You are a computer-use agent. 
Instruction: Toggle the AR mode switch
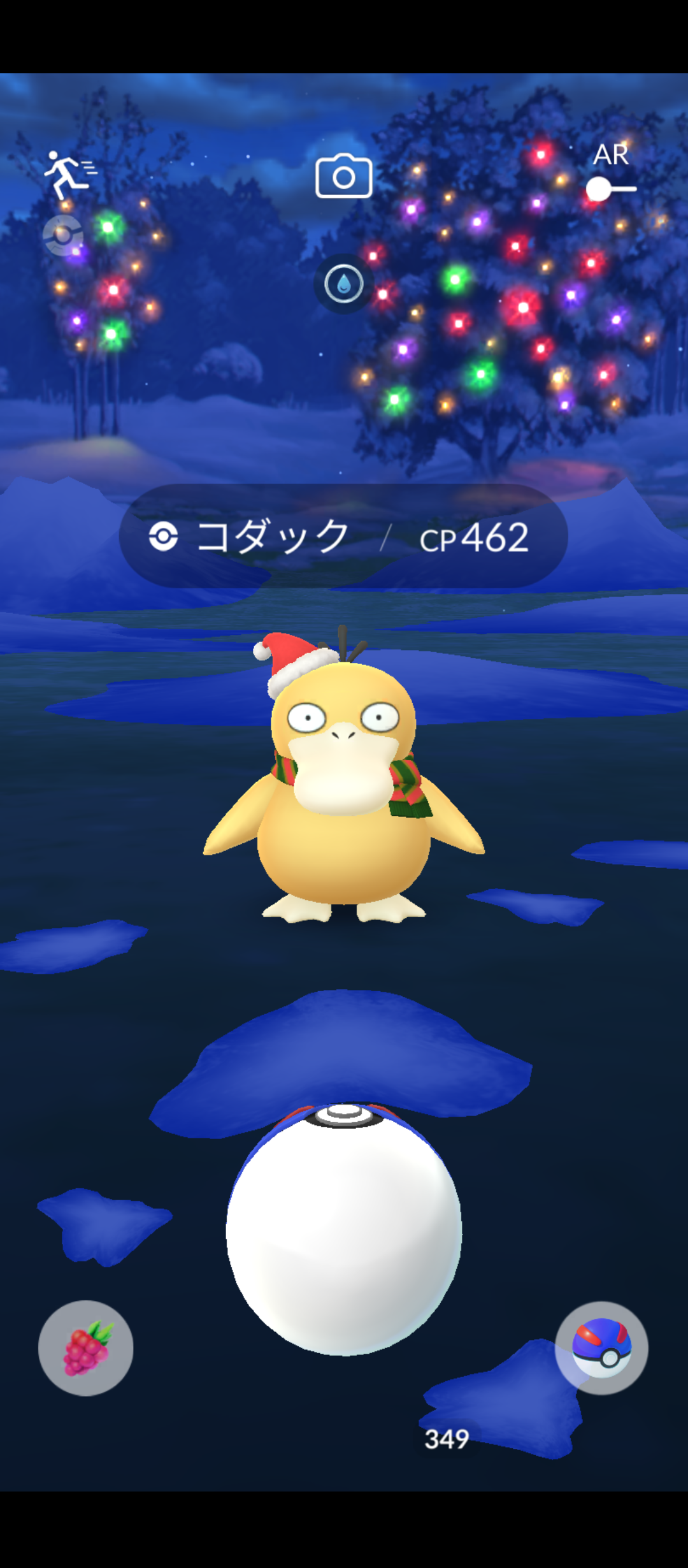(x=610, y=189)
